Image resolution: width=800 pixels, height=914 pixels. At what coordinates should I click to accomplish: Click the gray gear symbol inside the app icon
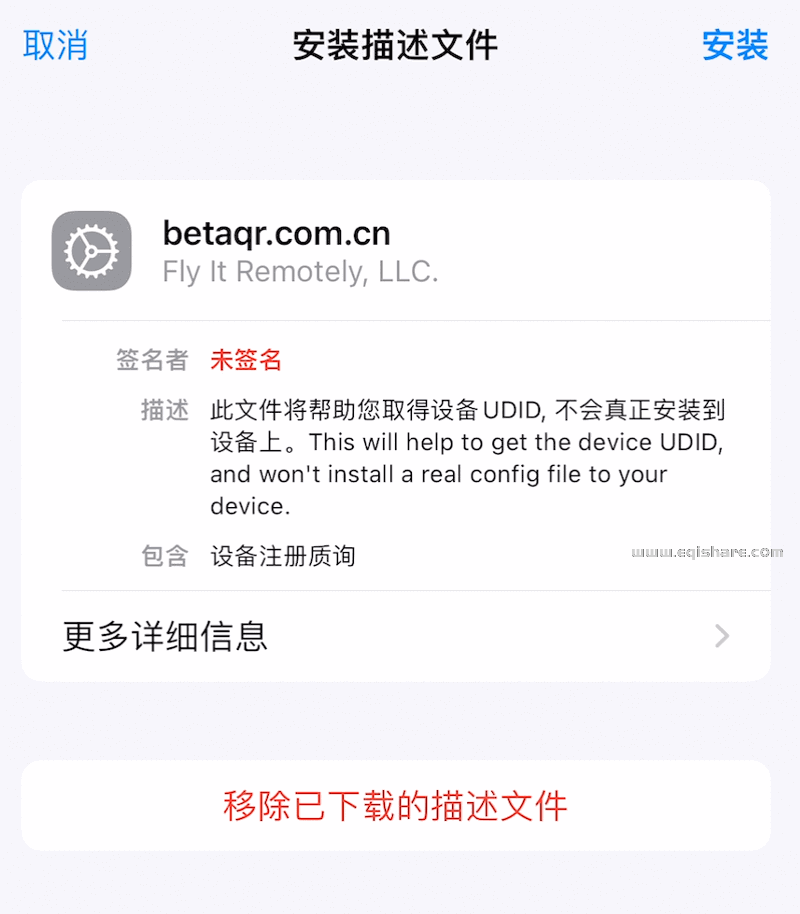[91, 250]
